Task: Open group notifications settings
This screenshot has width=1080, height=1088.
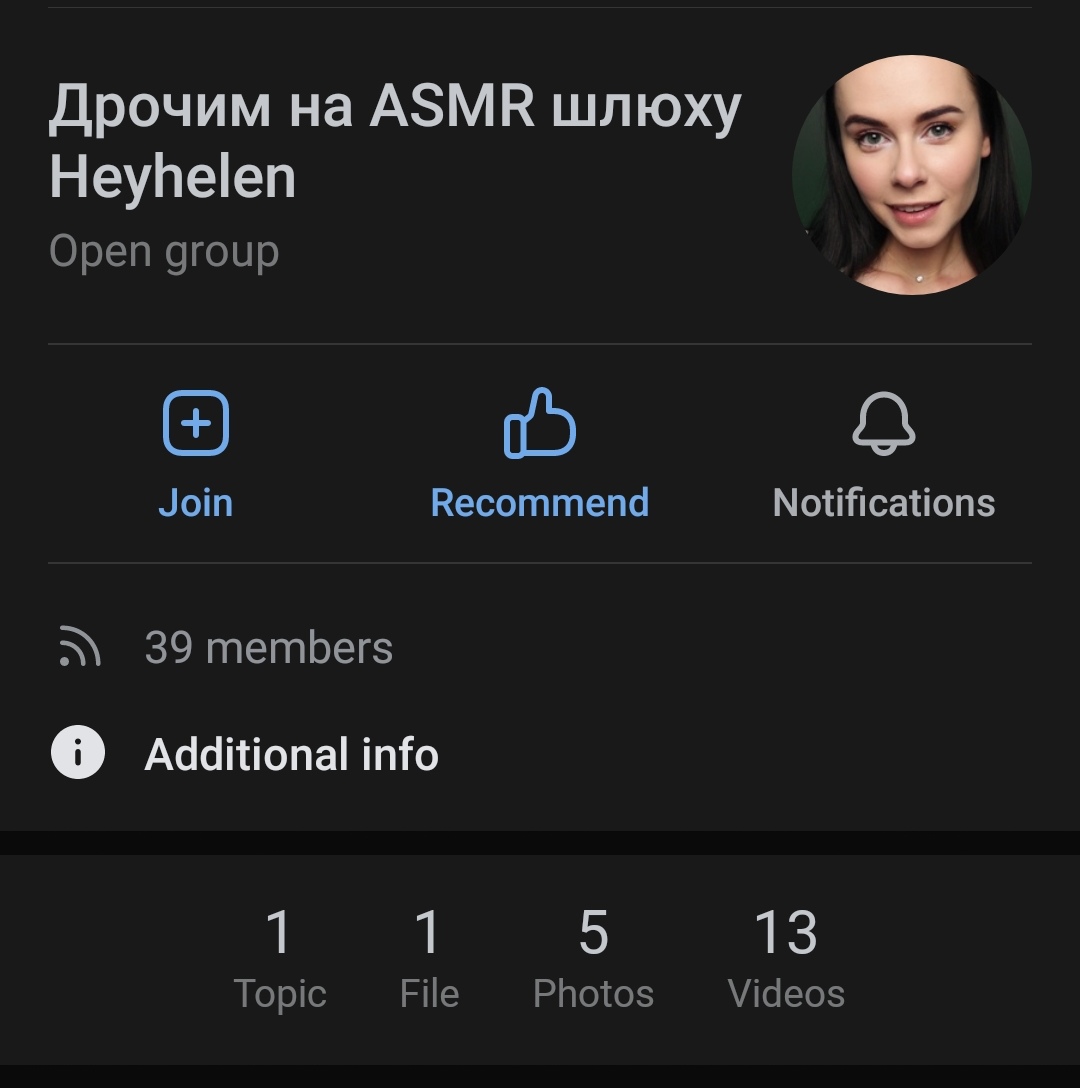Action: (883, 453)
